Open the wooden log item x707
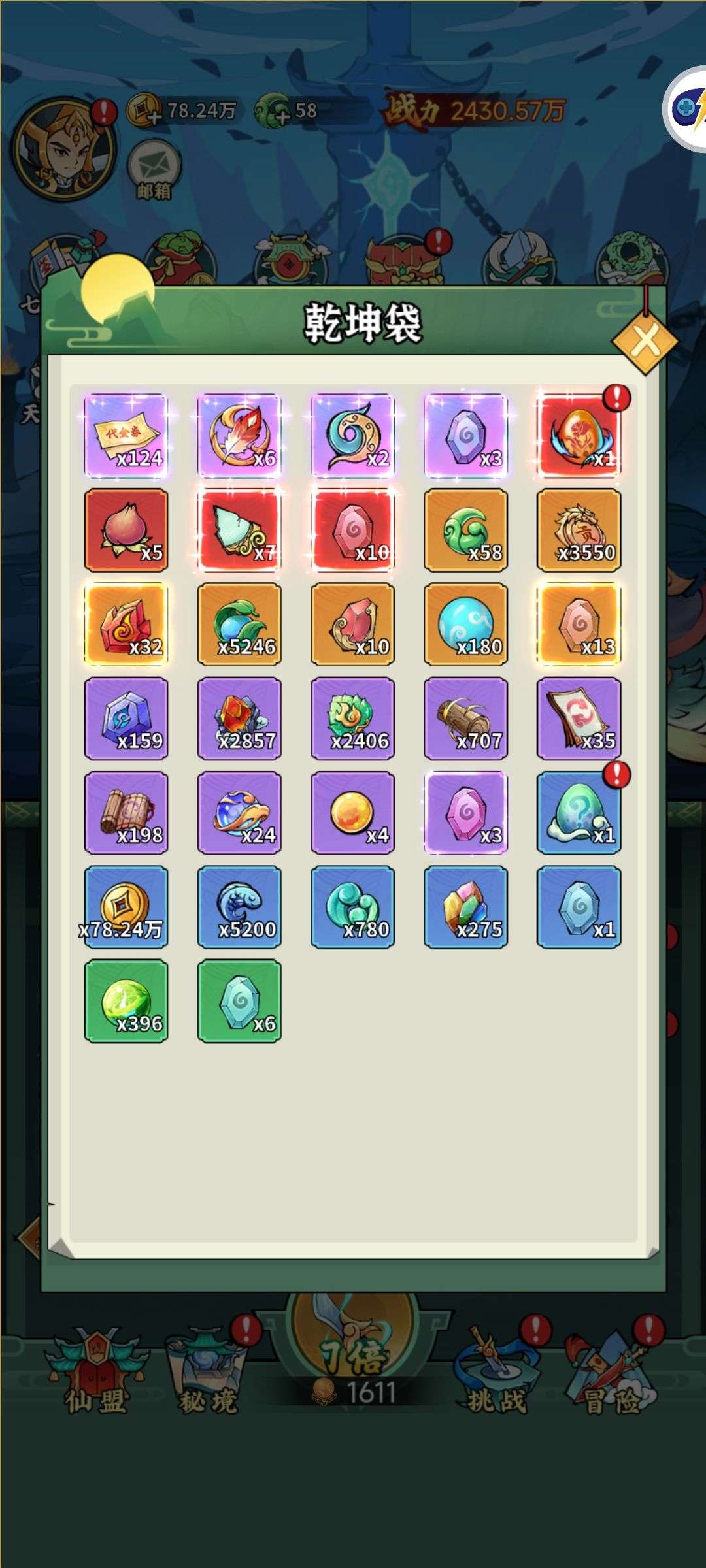This screenshot has width=706, height=1568. tap(465, 718)
